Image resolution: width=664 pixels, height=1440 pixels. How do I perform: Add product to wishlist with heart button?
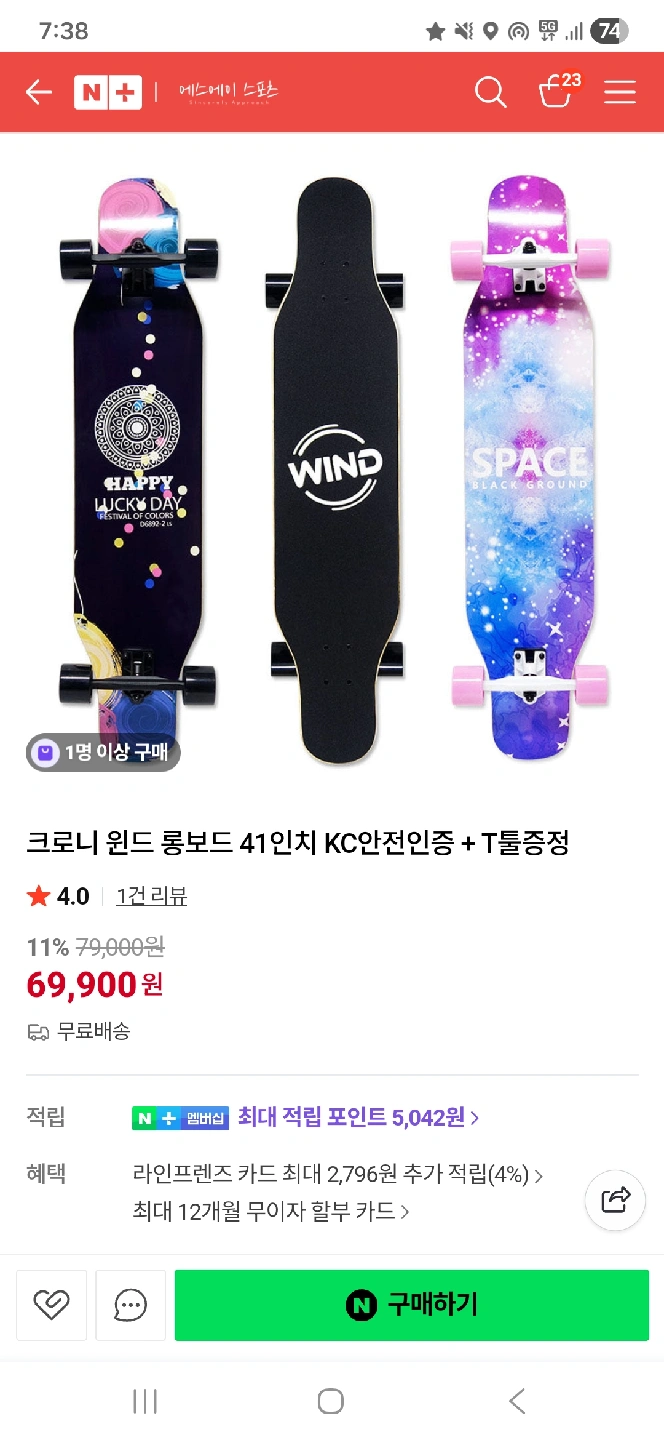(x=51, y=1305)
